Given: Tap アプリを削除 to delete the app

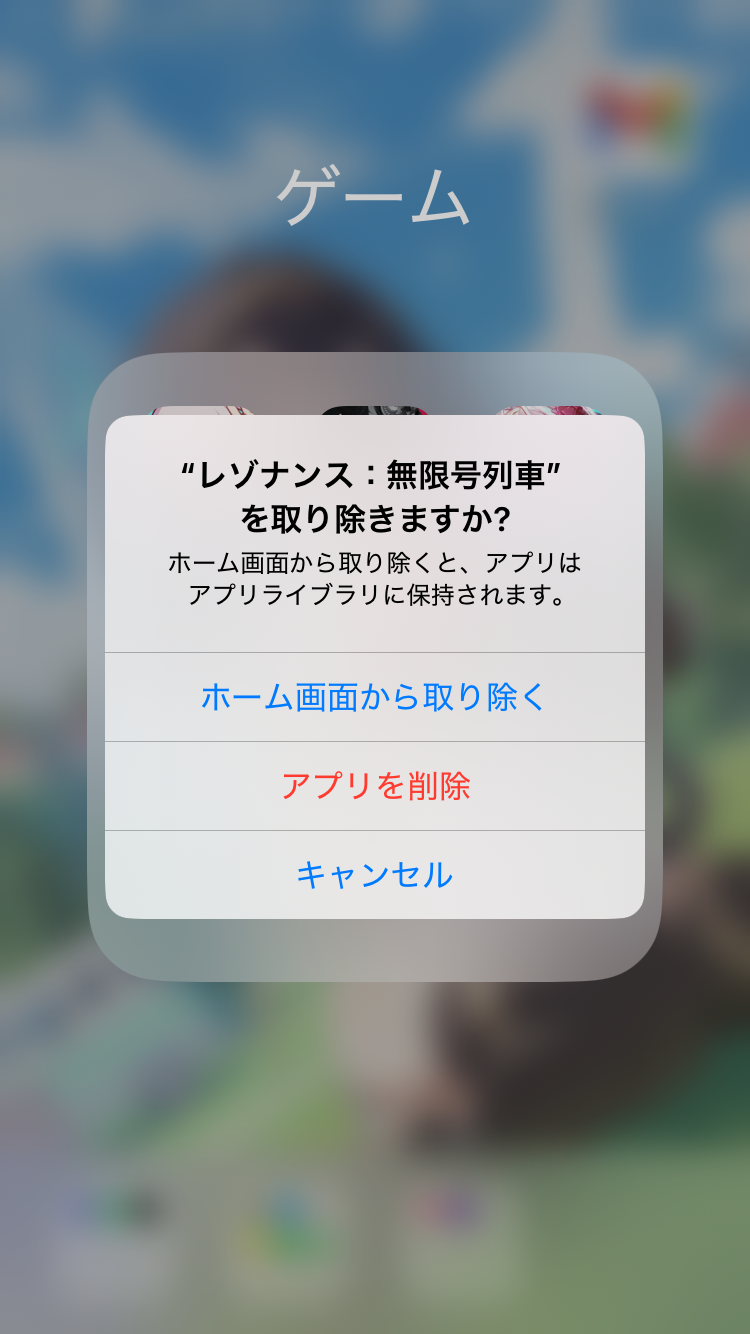Looking at the screenshot, I should (374, 786).
